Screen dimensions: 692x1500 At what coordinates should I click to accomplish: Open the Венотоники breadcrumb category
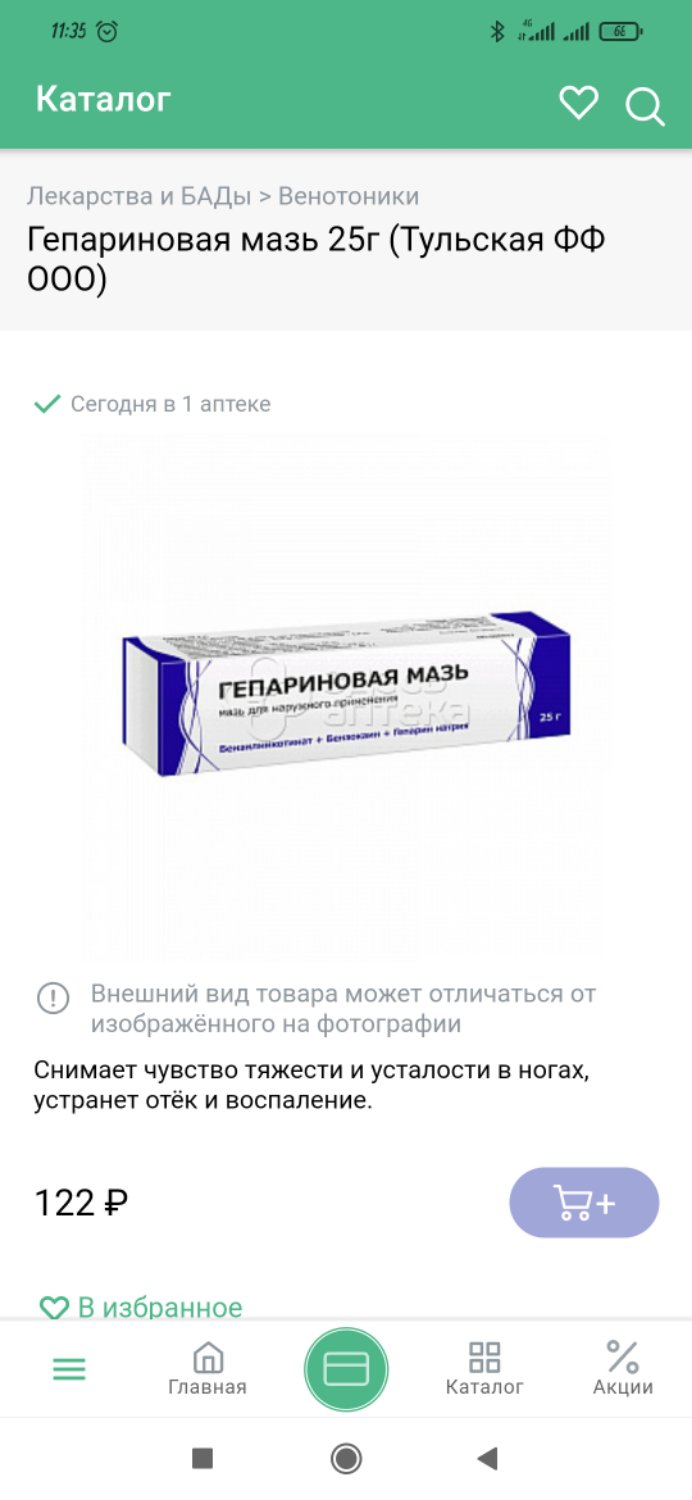coord(348,196)
